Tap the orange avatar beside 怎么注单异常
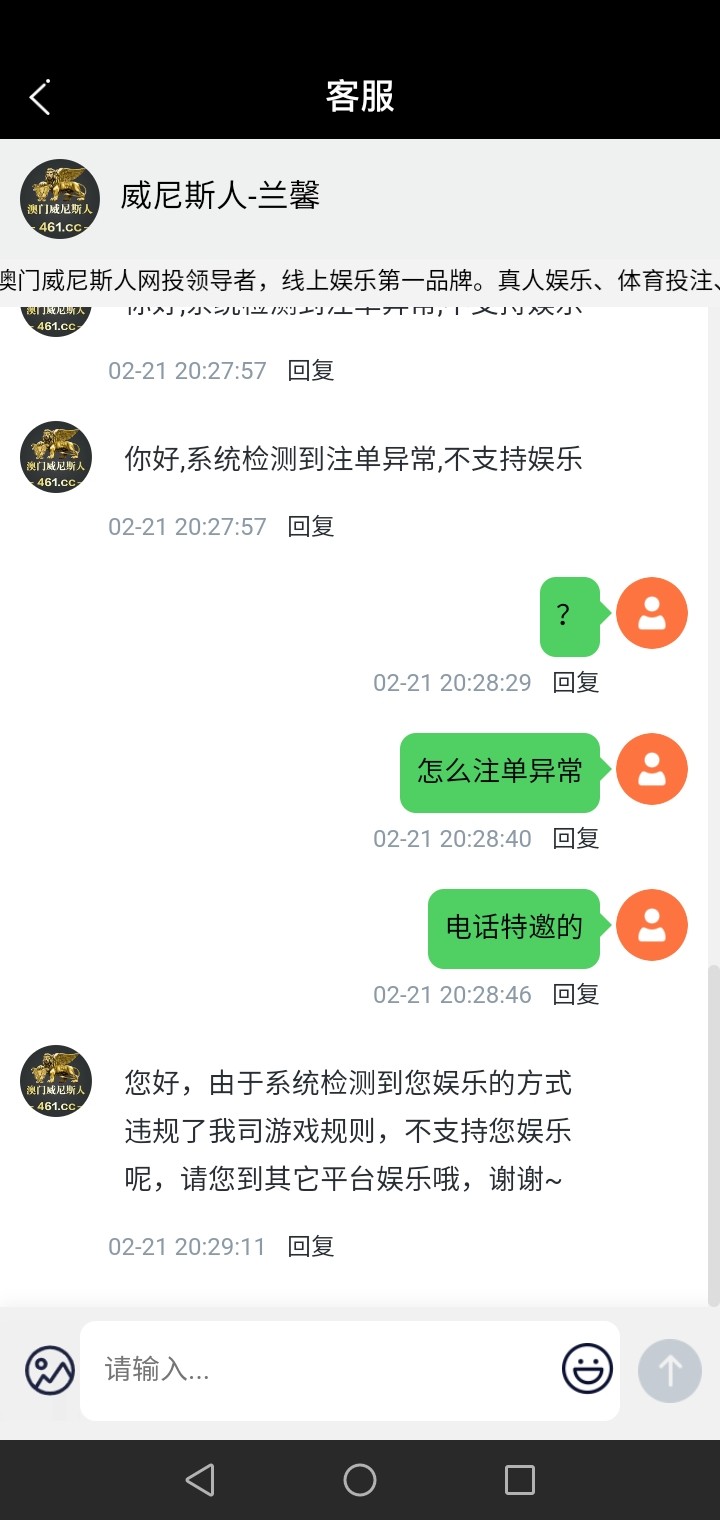This screenshot has height=1520, width=720. (652, 768)
